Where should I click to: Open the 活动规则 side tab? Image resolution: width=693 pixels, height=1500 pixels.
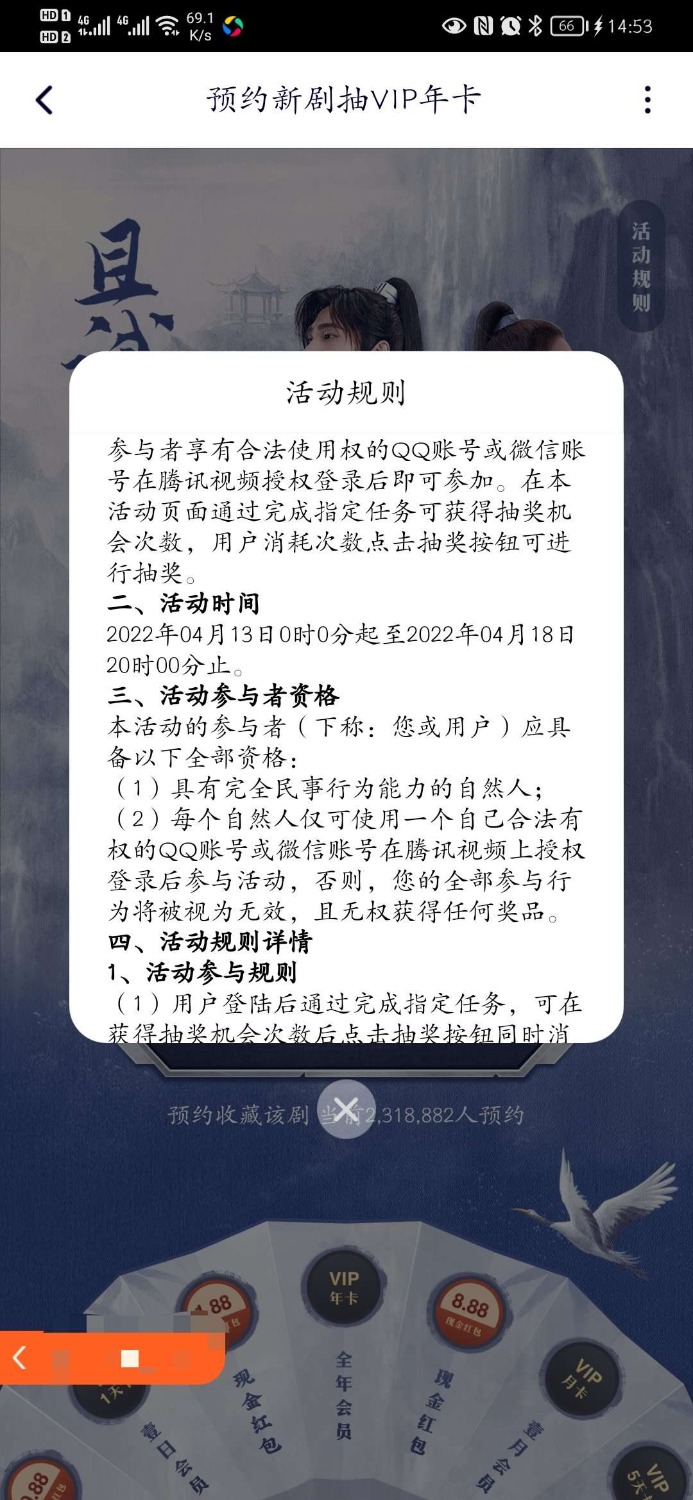pos(640,266)
